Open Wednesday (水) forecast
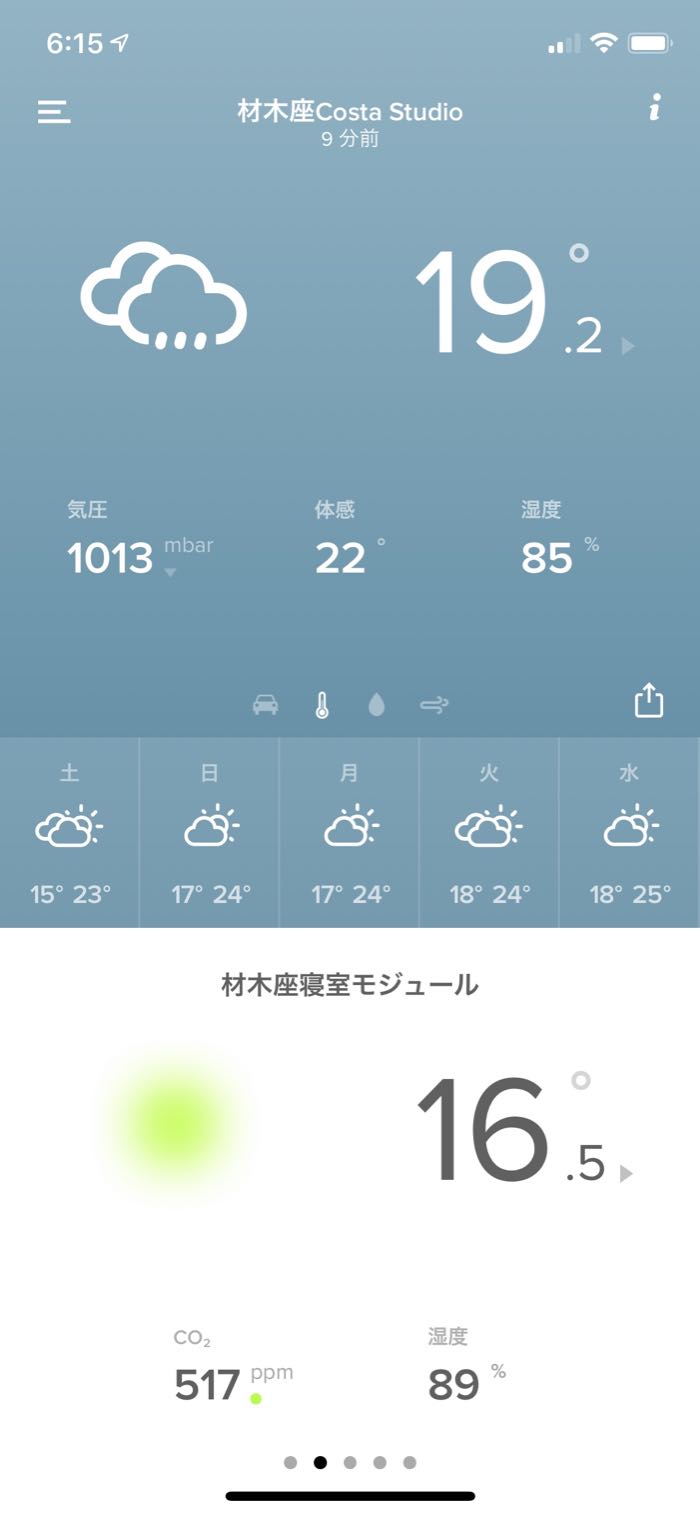Viewport: 700px width, 1516px height. (629, 833)
